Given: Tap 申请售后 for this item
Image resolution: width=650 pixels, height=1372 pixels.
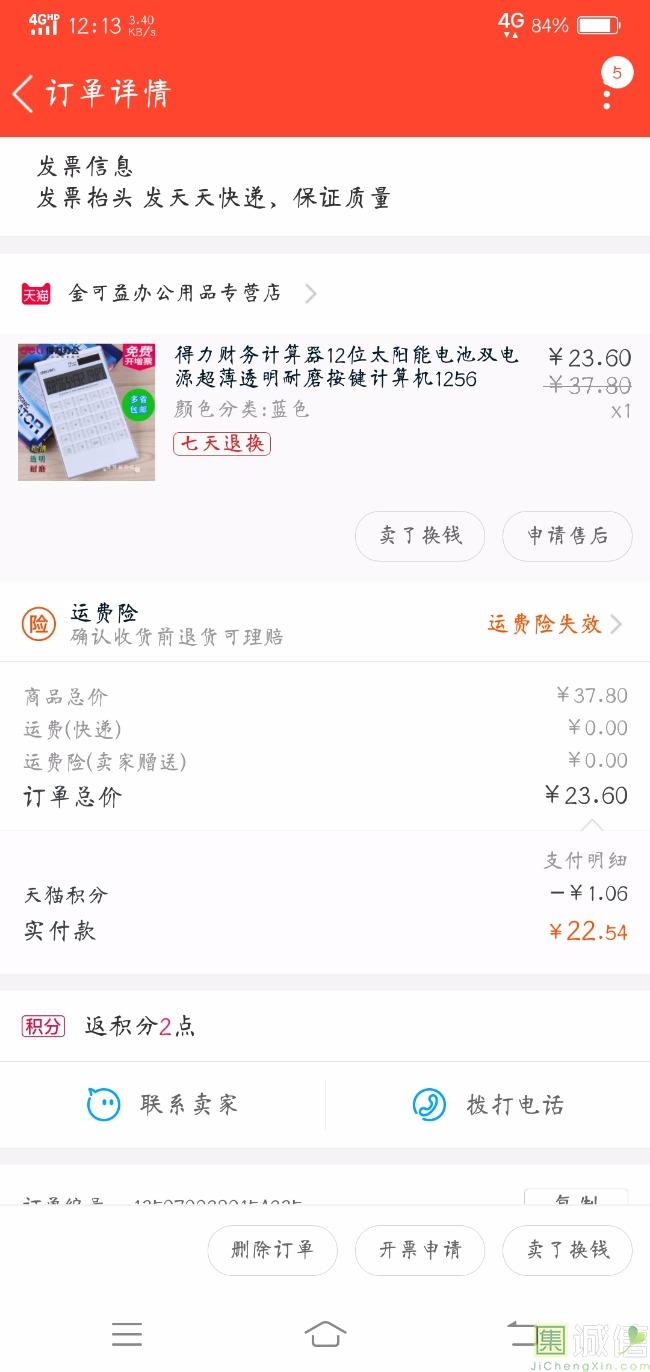Looking at the screenshot, I should 567,536.
